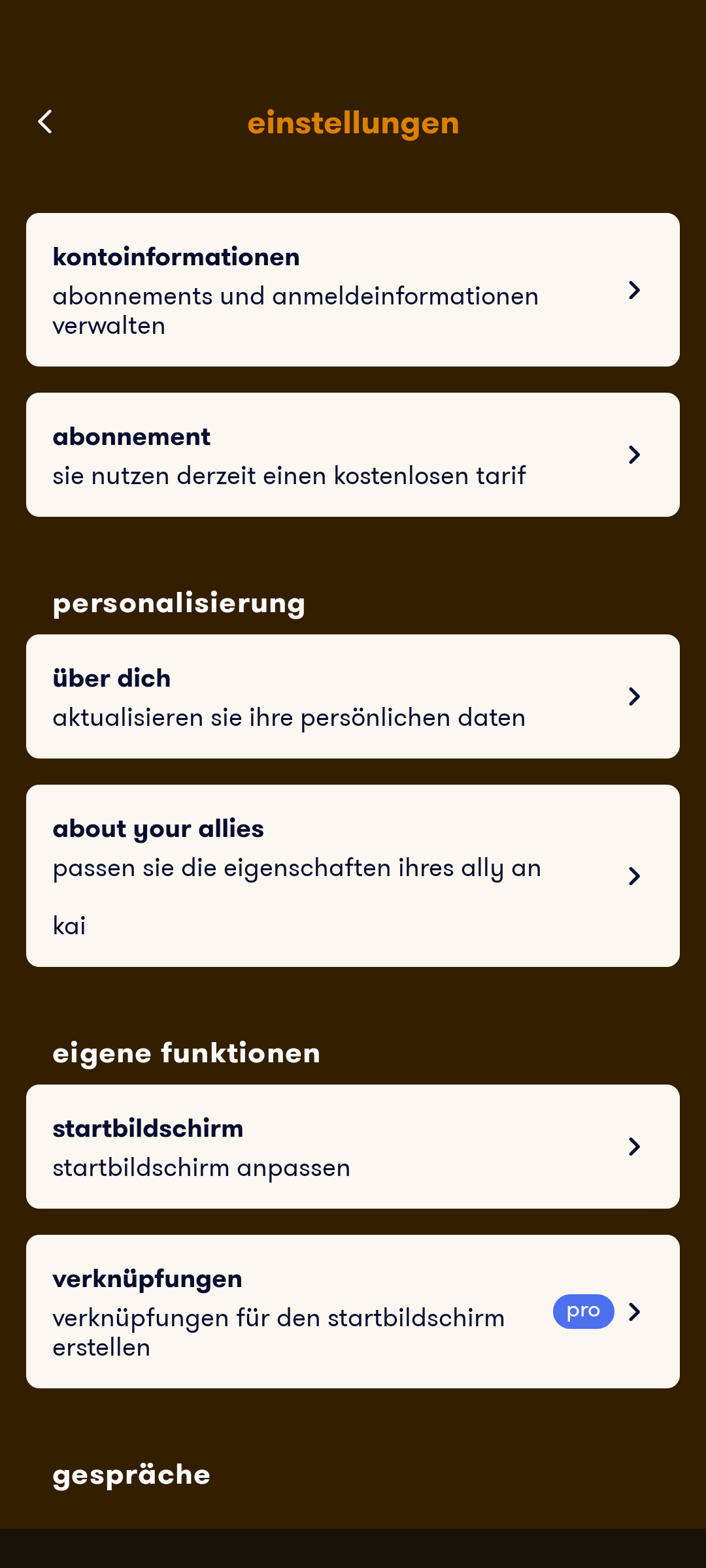Open startbildschirm anpassen
The image size is (706, 1568).
point(352,1147)
